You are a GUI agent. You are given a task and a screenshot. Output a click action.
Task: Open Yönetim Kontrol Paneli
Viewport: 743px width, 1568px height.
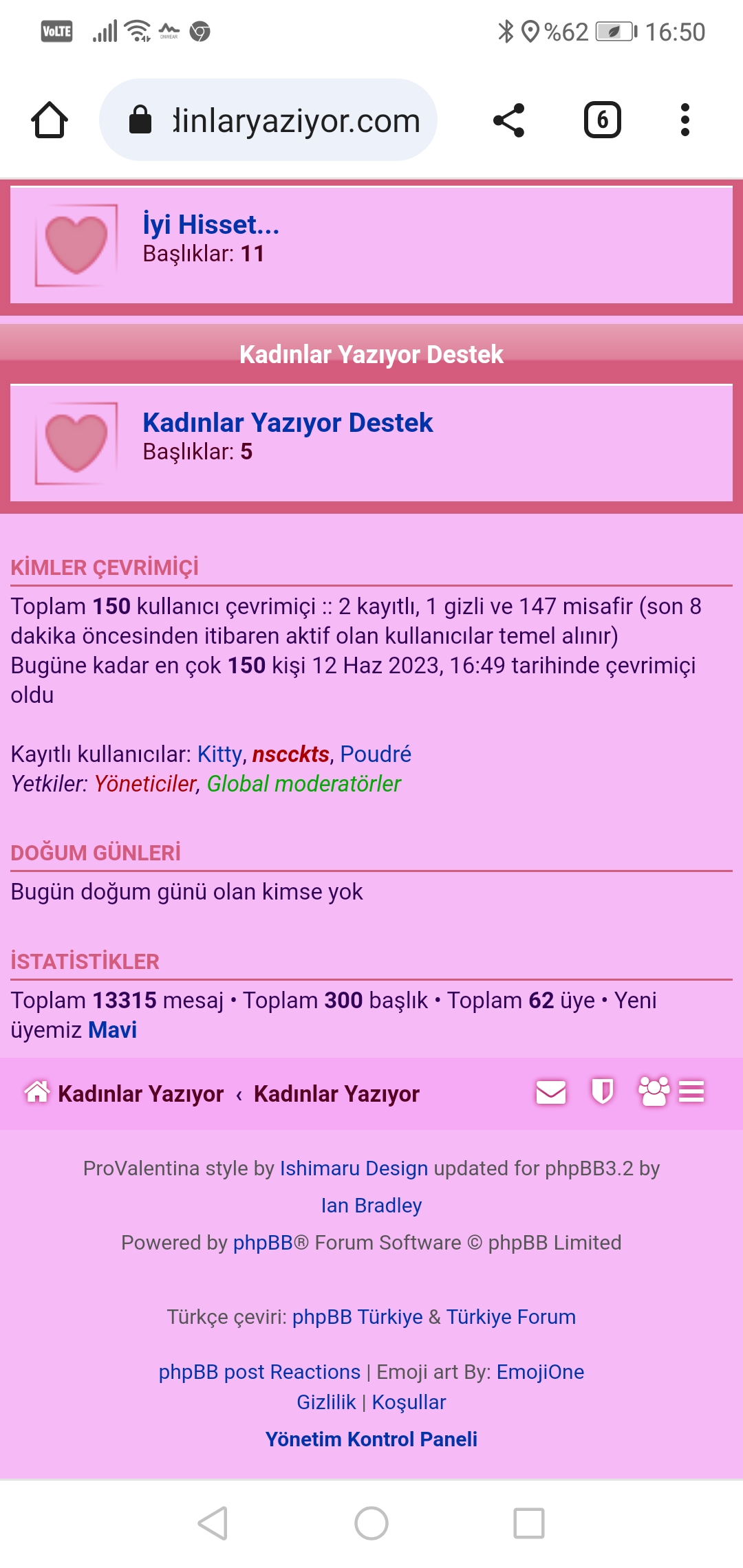click(371, 1439)
